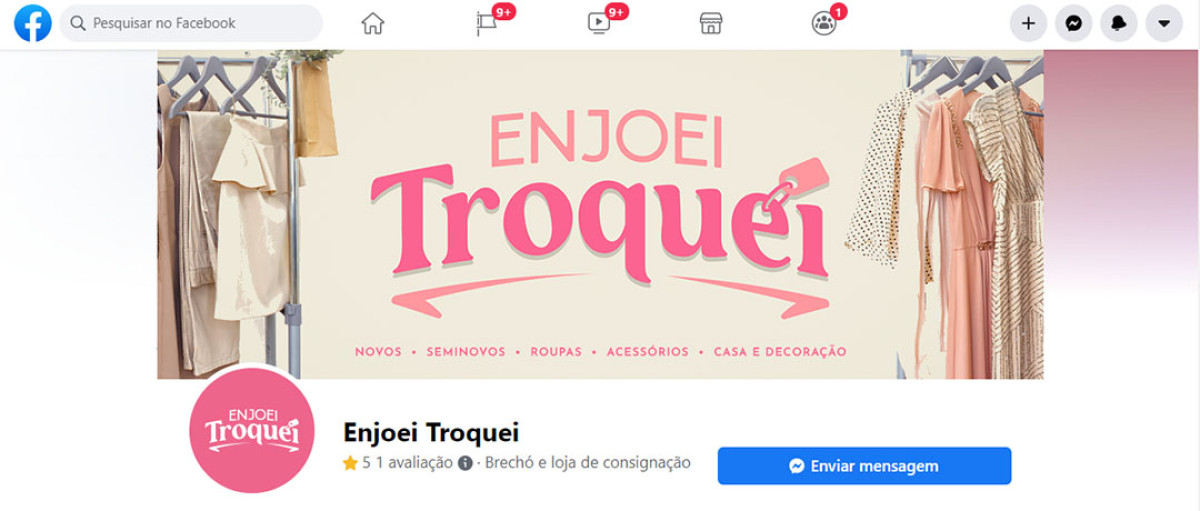Open the notifications bell
The height and width of the screenshot is (511, 1200).
tap(1119, 23)
